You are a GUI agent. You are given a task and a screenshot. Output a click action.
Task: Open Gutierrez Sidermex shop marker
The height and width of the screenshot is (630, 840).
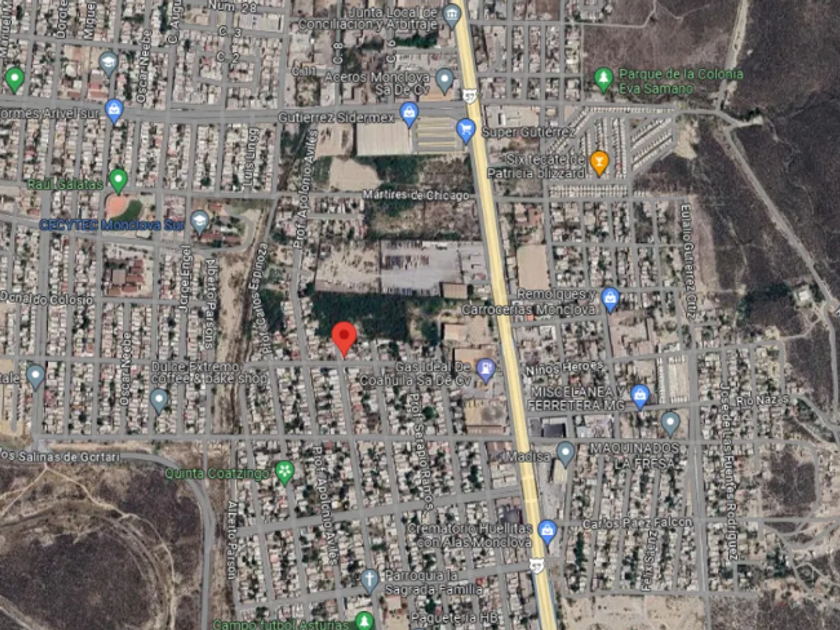(x=409, y=115)
